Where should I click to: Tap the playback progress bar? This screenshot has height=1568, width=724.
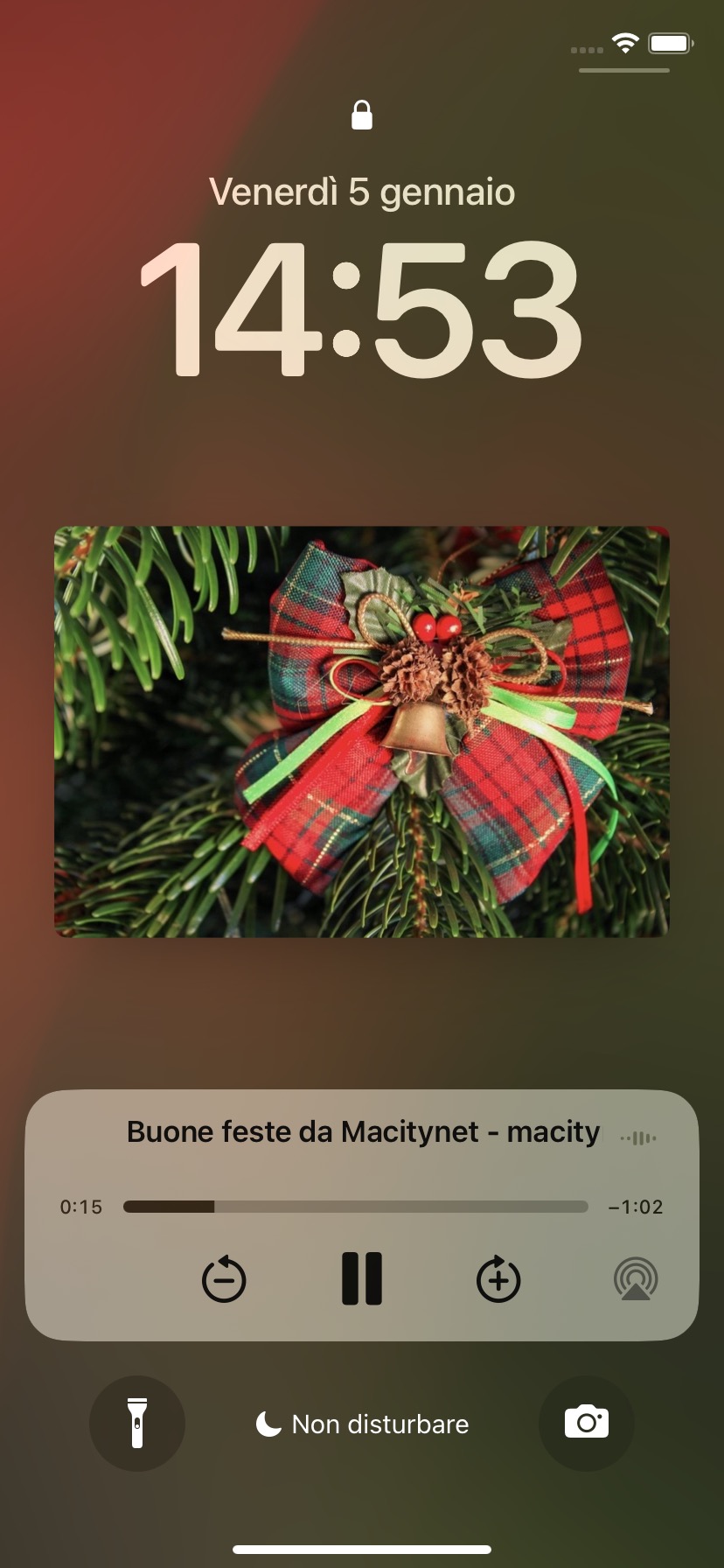coord(355,1207)
